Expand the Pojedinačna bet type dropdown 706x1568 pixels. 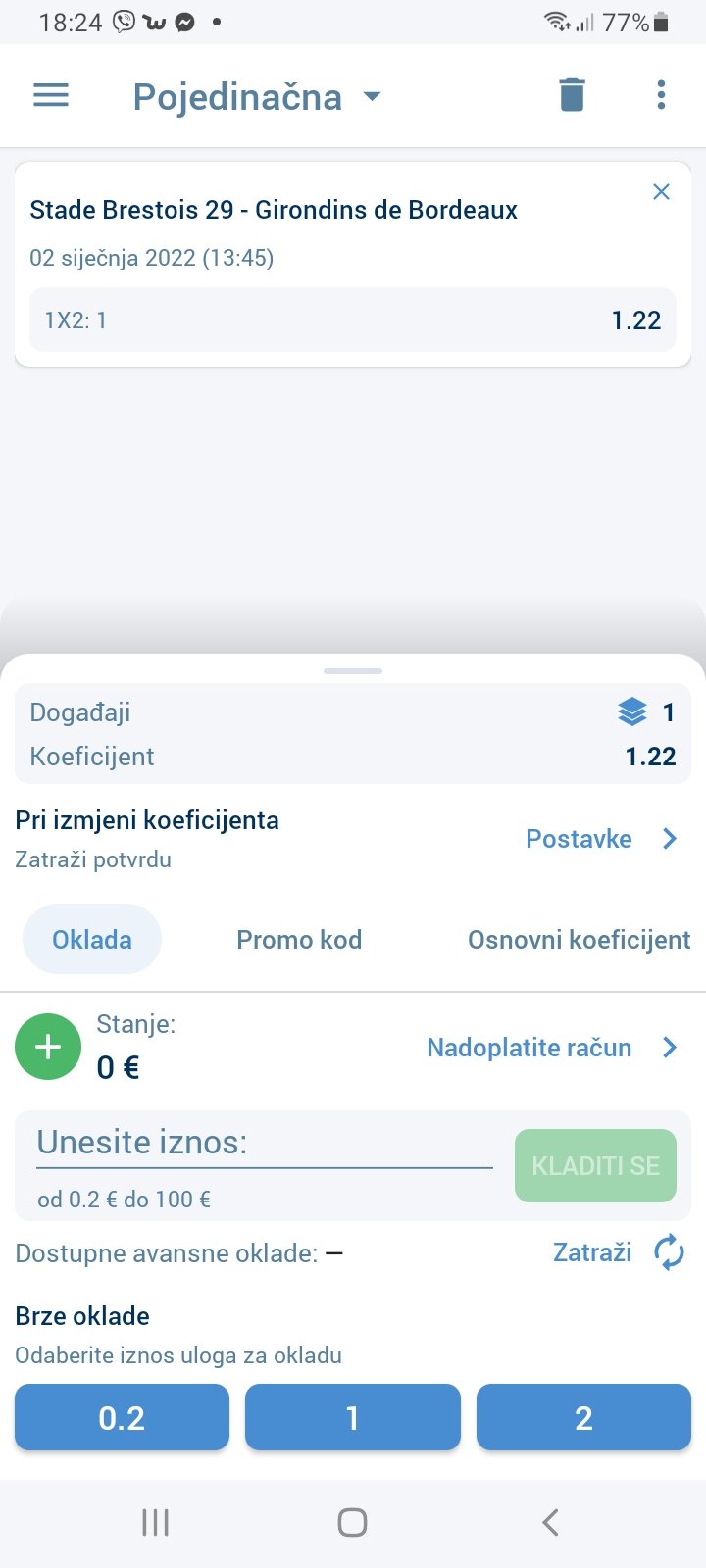(257, 97)
